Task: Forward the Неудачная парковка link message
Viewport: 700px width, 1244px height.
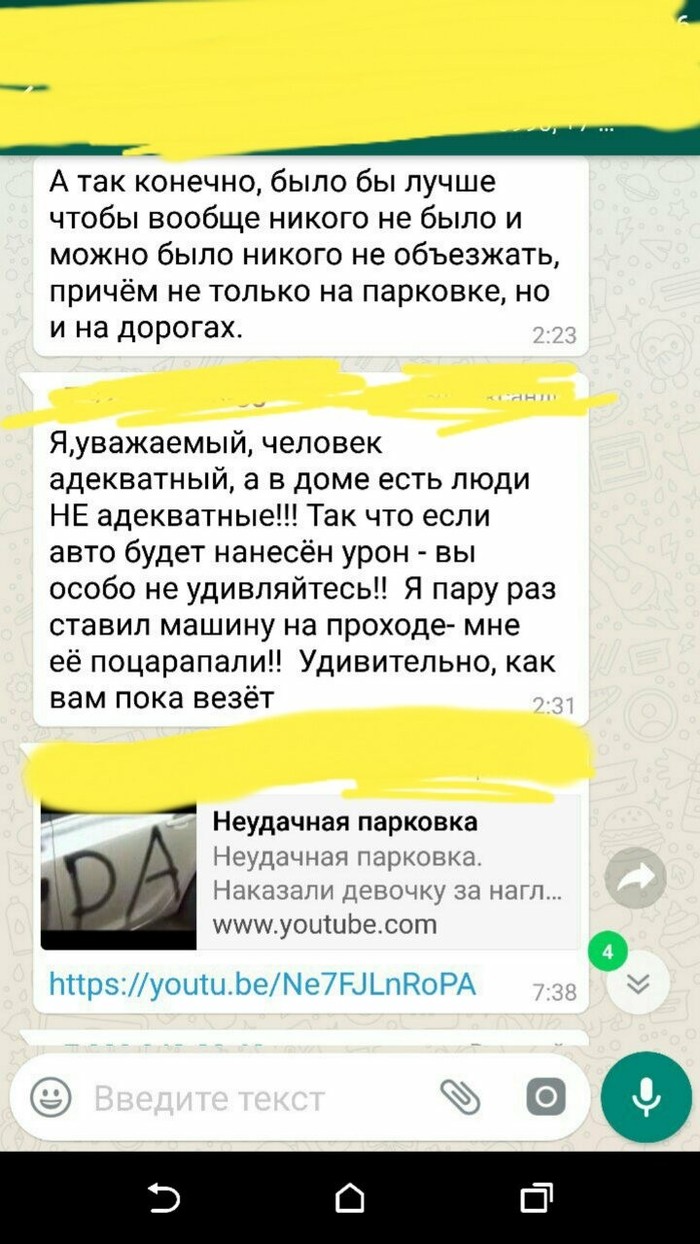Action: click(636, 877)
